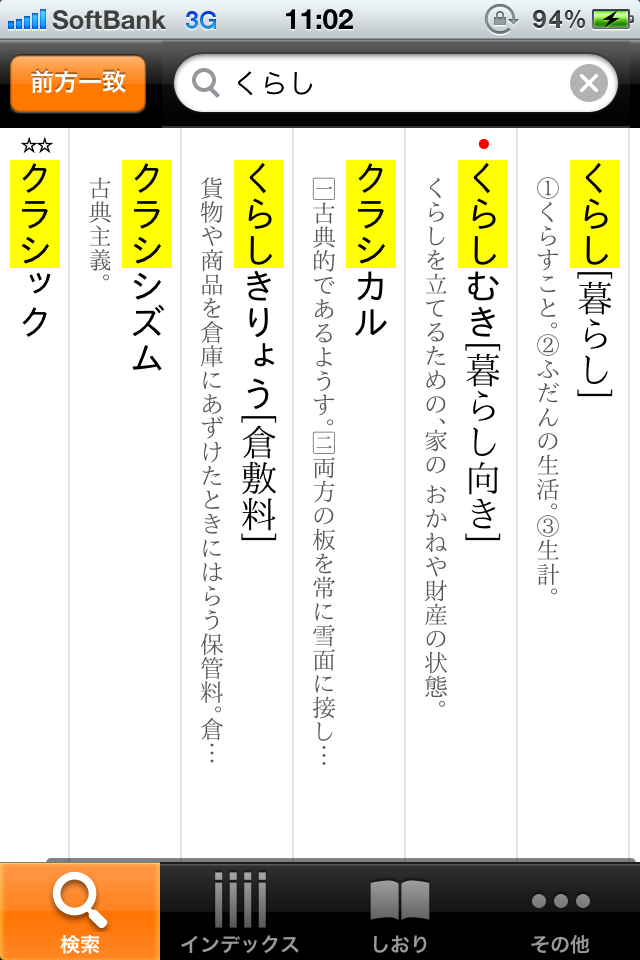Switch to the インデックス tab

click(240, 911)
